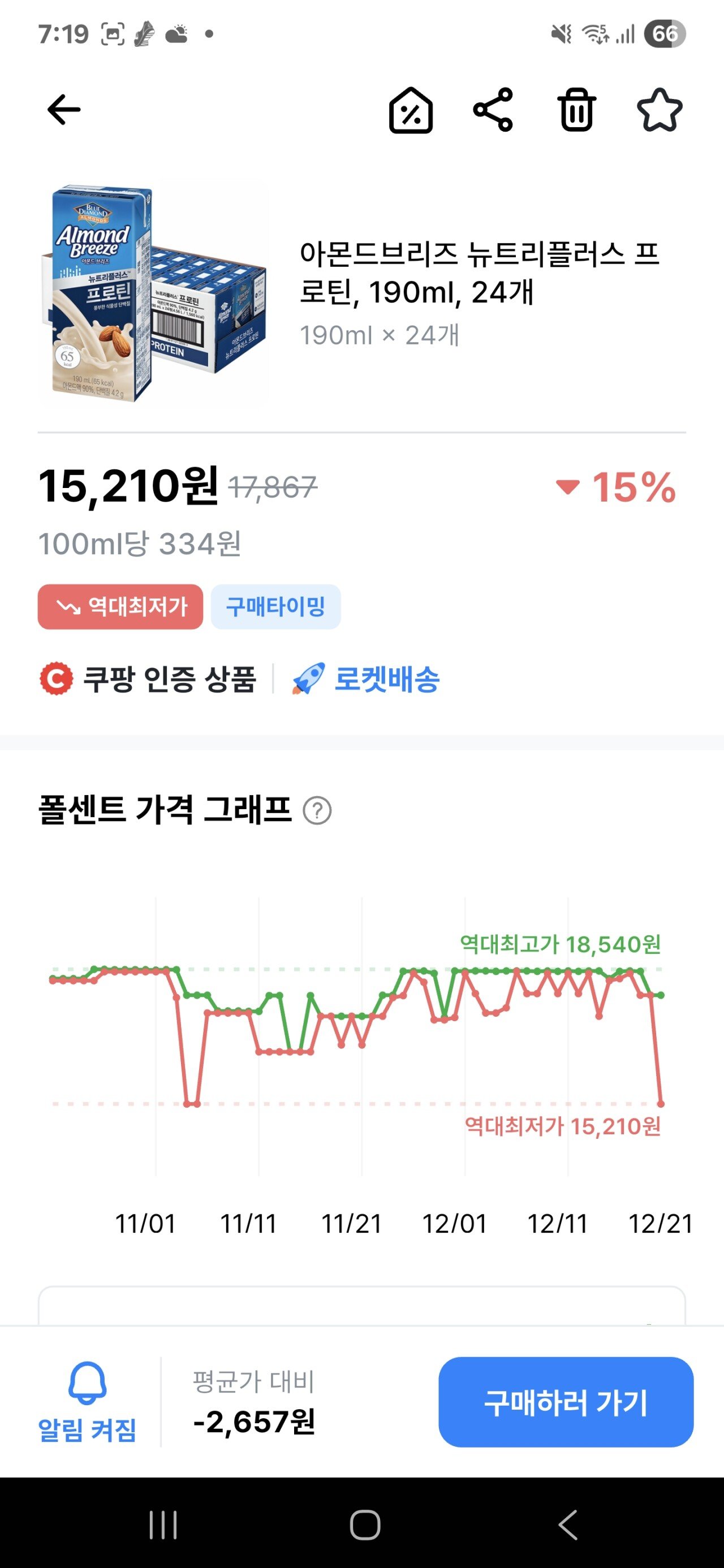724x1568 pixels.
Task: Select the 역대최저가 lowest-price badge
Action: click(x=120, y=606)
